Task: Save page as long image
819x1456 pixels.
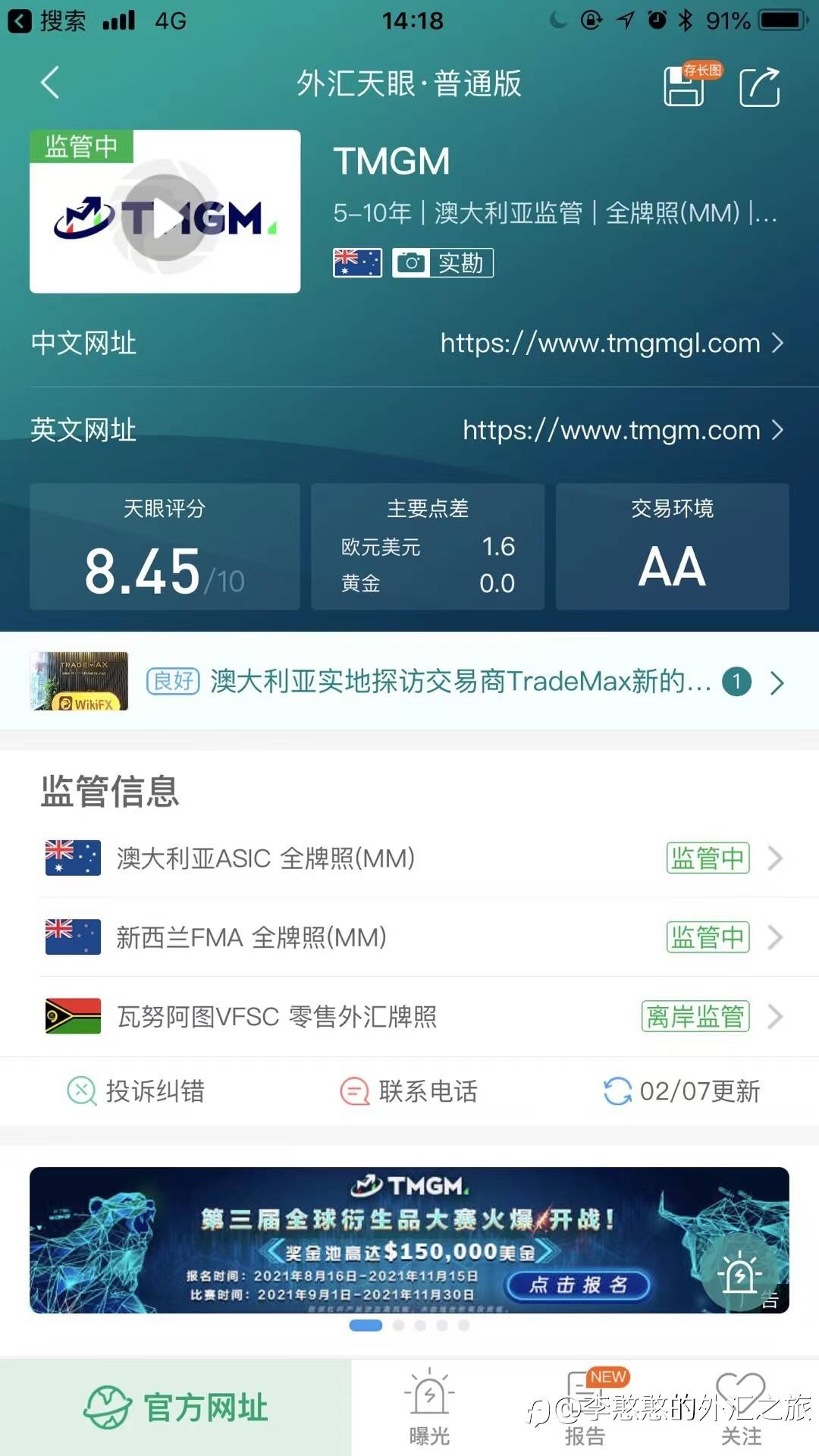Action: pyautogui.click(x=685, y=86)
